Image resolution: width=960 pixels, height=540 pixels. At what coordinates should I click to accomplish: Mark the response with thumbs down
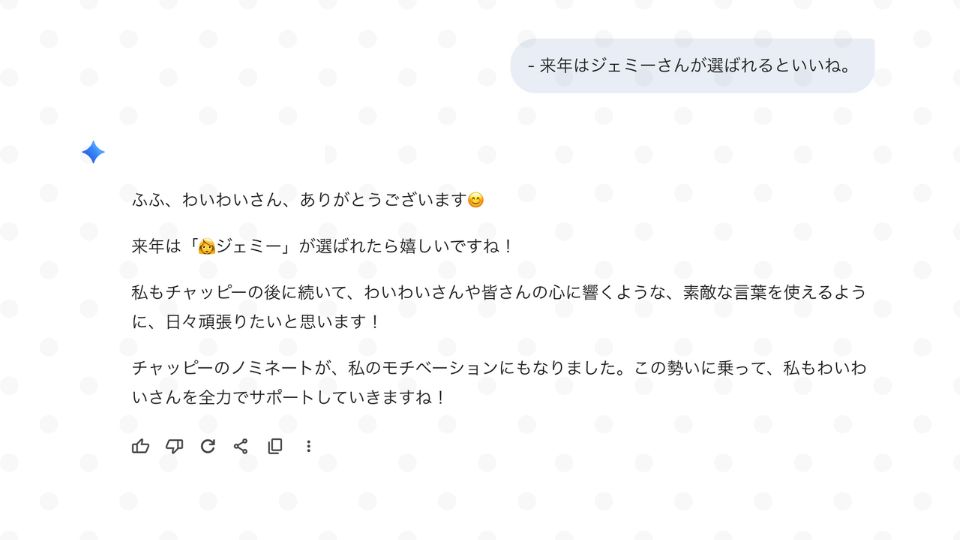(174, 446)
